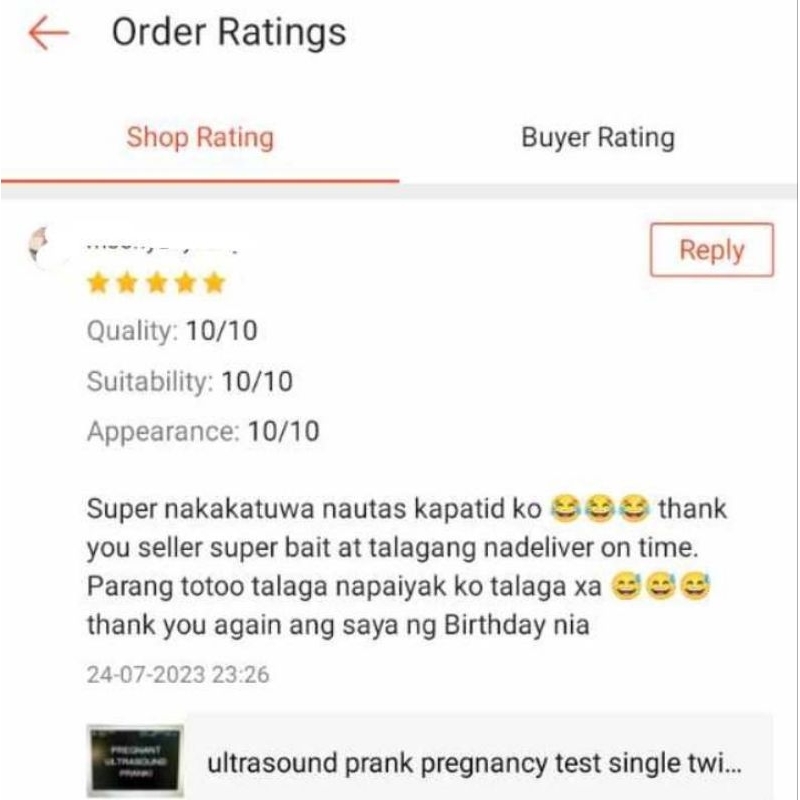Switch to the Shop Rating tab
This screenshot has height=800, width=800.
pyautogui.click(x=199, y=138)
